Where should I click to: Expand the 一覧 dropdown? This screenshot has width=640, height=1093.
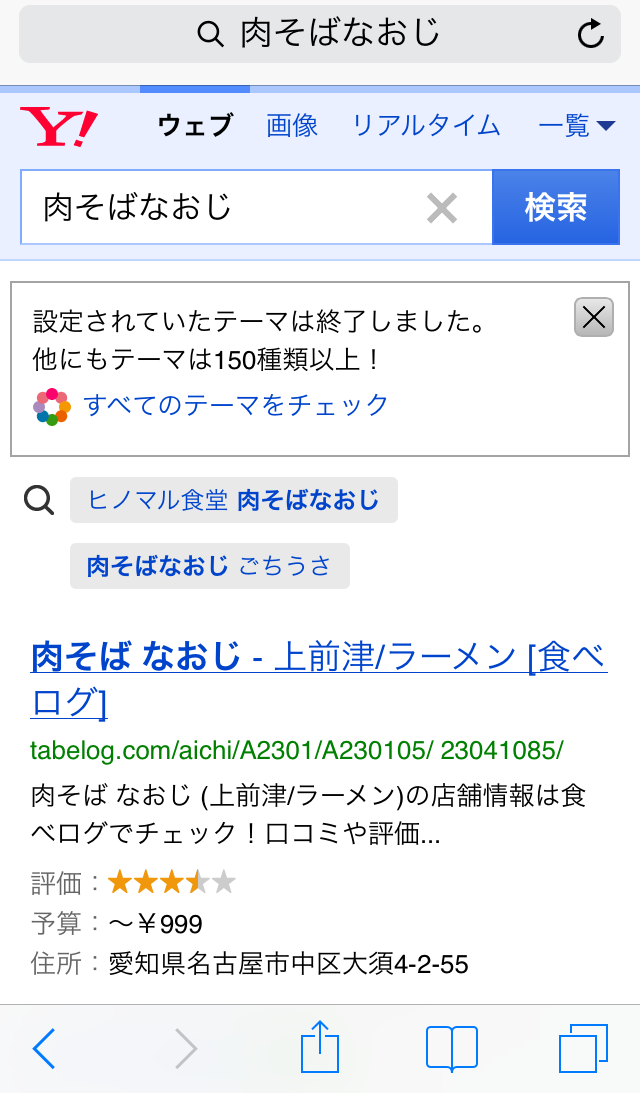click(577, 126)
